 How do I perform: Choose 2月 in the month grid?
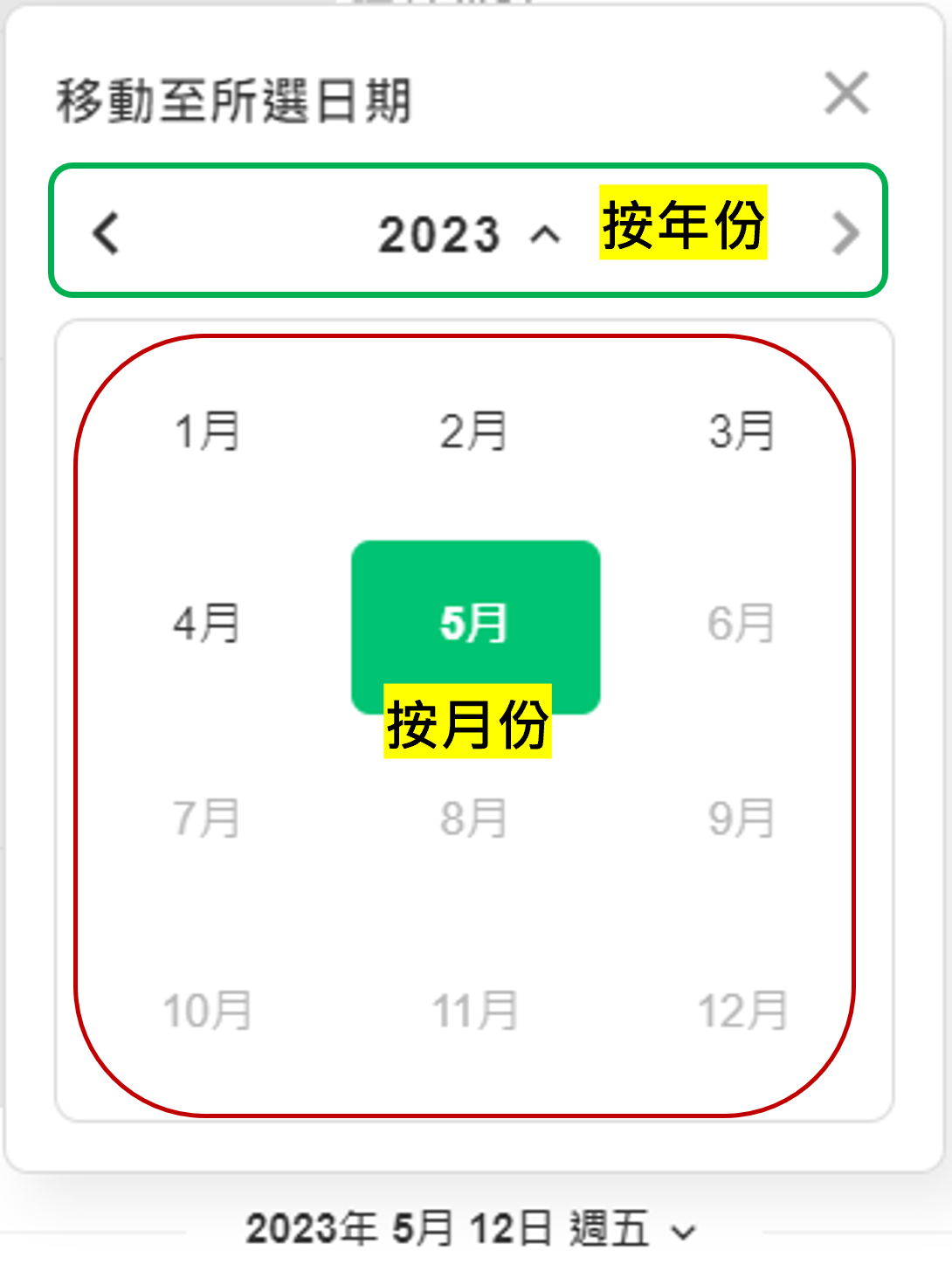pos(473,432)
